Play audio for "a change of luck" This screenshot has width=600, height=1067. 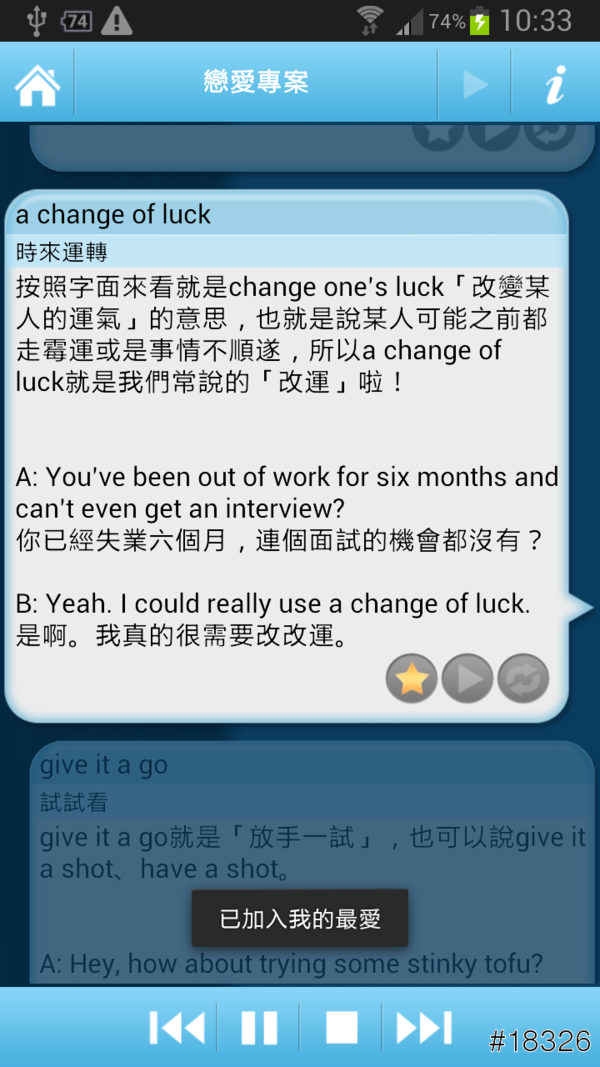tap(468, 679)
